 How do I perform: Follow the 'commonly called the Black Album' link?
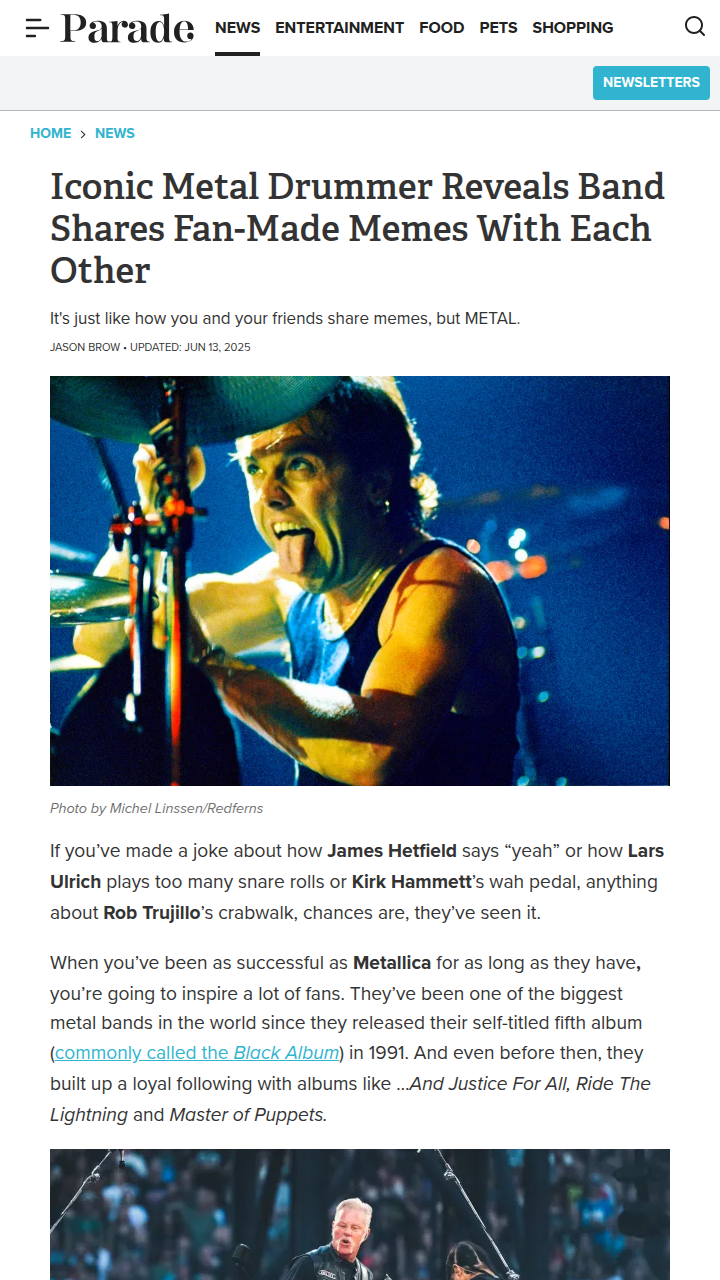point(197,1053)
